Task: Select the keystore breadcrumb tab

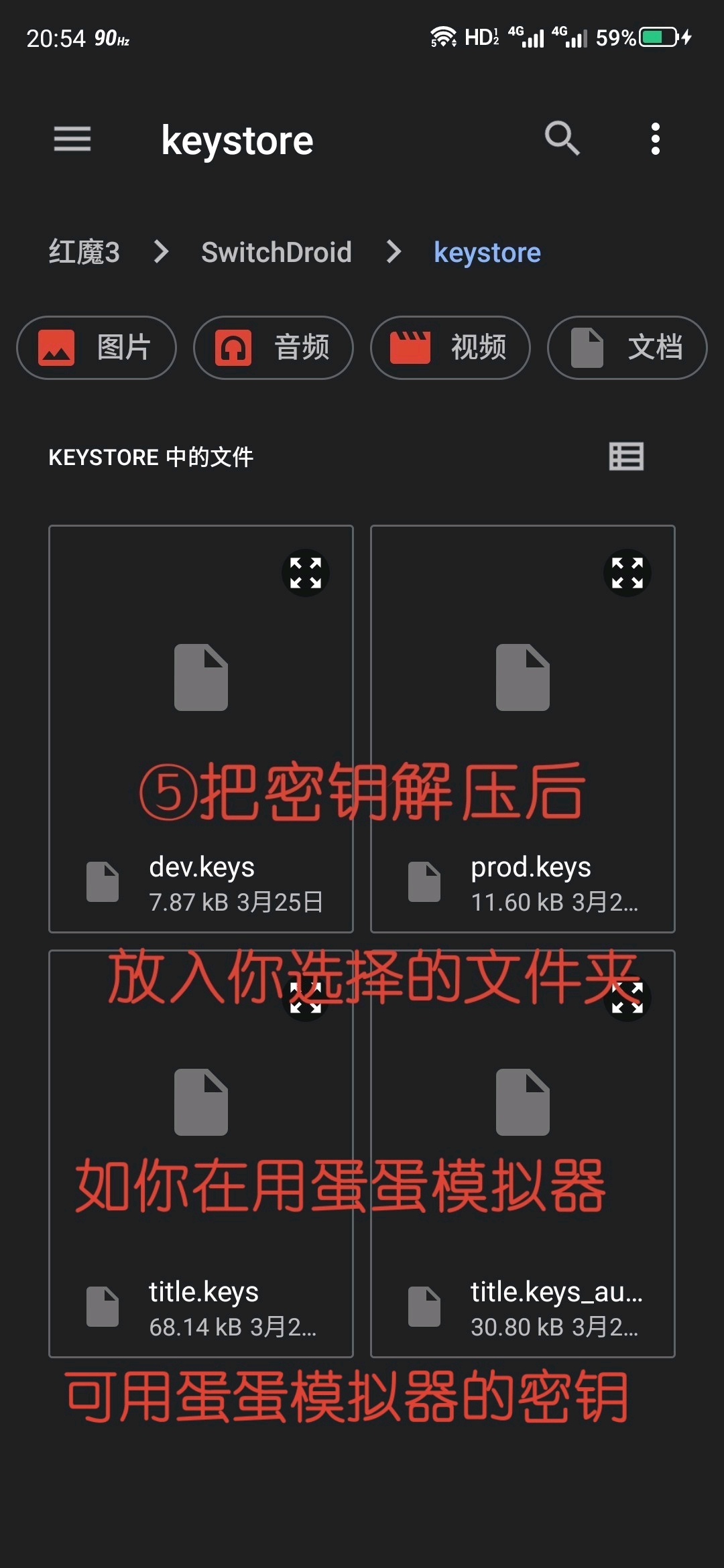Action: pos(487,252)
